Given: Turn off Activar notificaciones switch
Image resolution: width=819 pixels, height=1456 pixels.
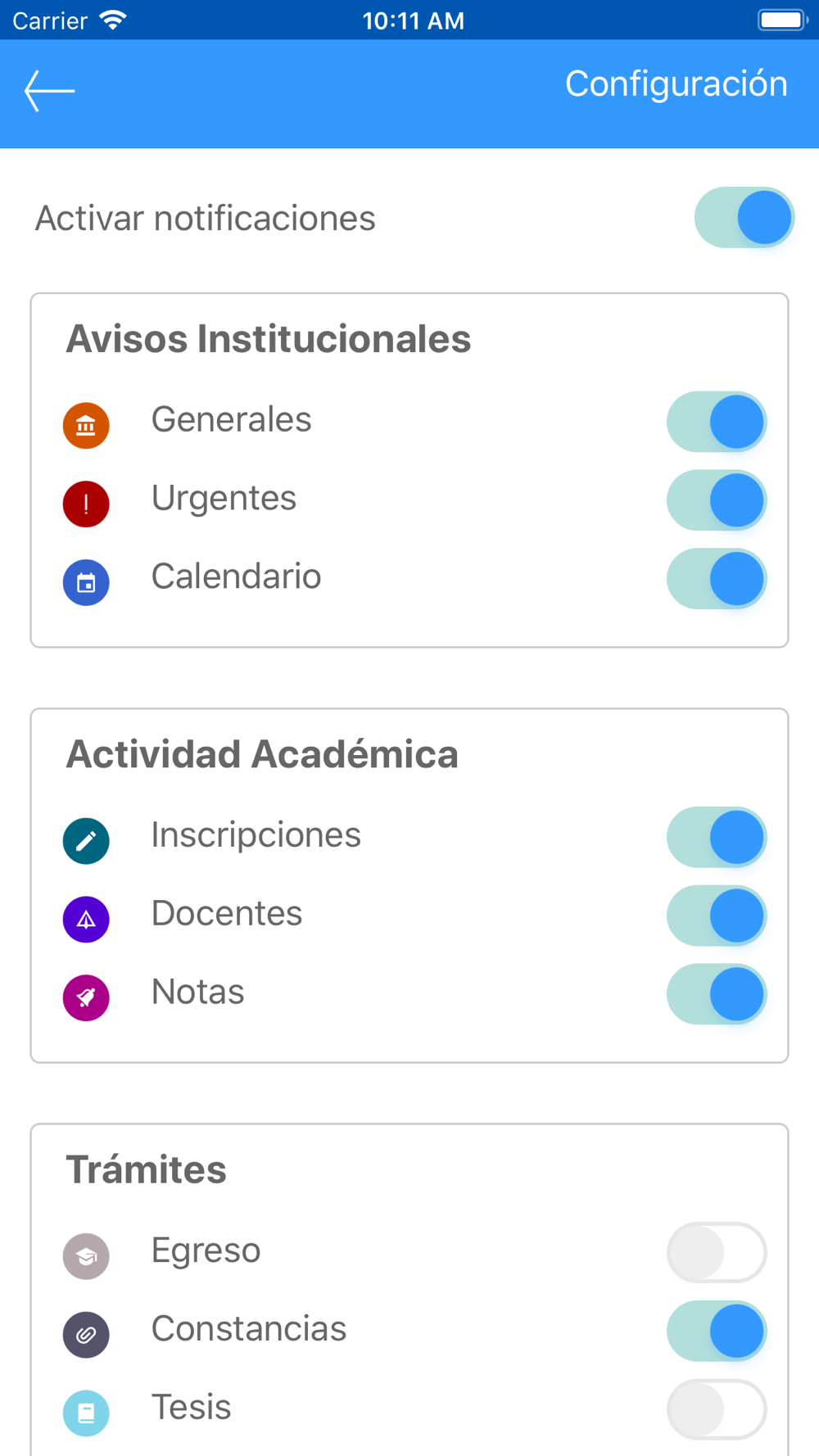Looking at the screenshot, I should point(744,218).
